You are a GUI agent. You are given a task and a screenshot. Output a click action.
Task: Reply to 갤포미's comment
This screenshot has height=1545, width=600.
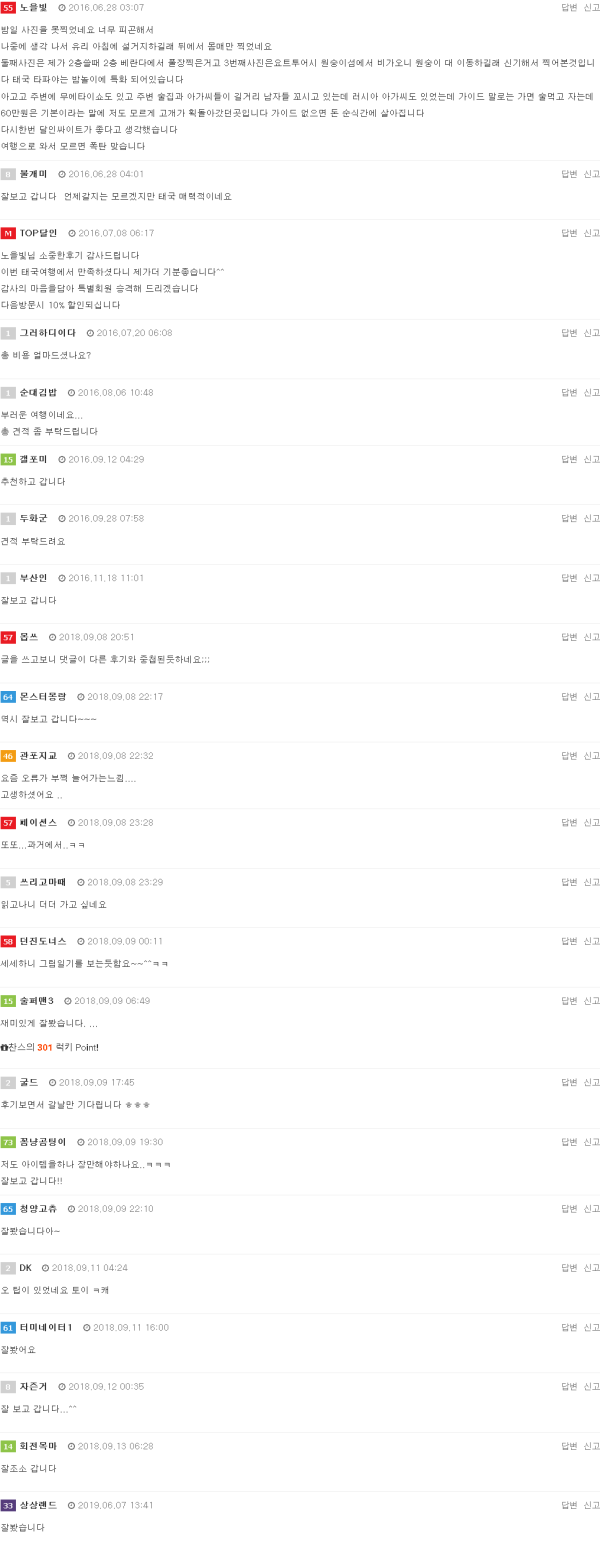(x=569, y=459)
